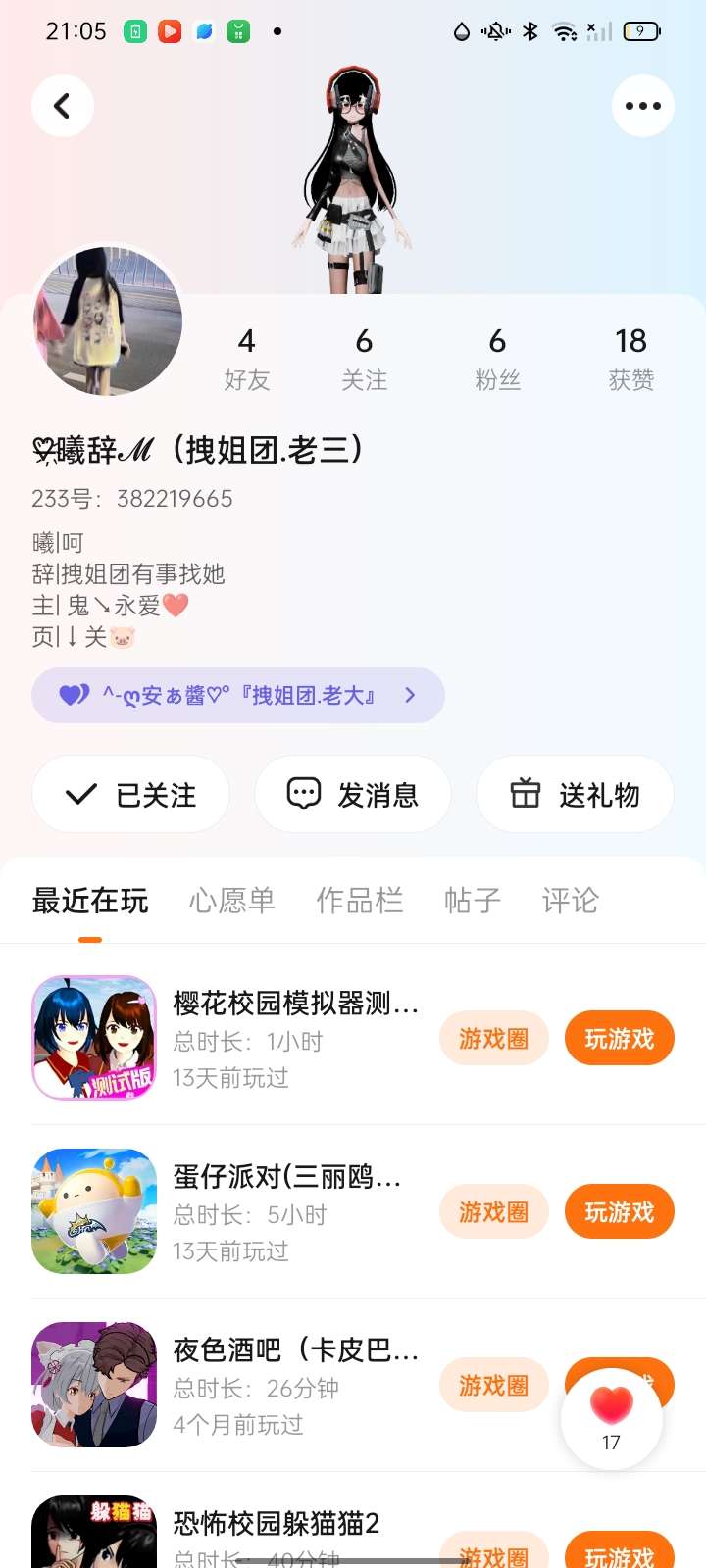Switch to the 评论 tab

[570, 901]
